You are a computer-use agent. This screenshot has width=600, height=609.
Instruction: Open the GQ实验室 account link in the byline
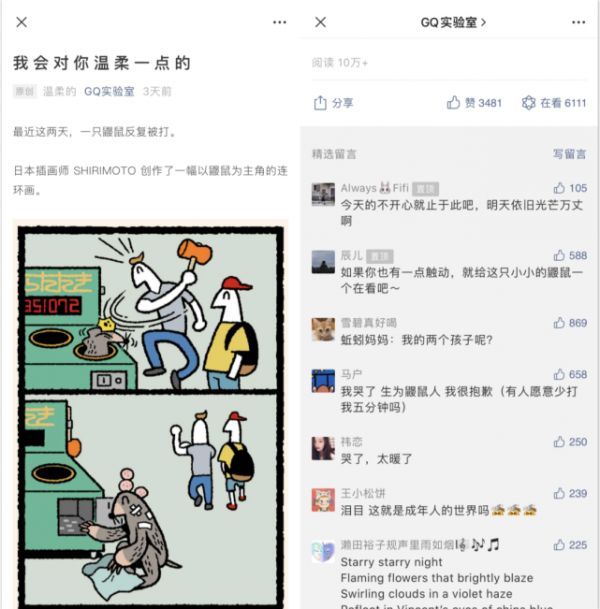(x=109, y=91)
